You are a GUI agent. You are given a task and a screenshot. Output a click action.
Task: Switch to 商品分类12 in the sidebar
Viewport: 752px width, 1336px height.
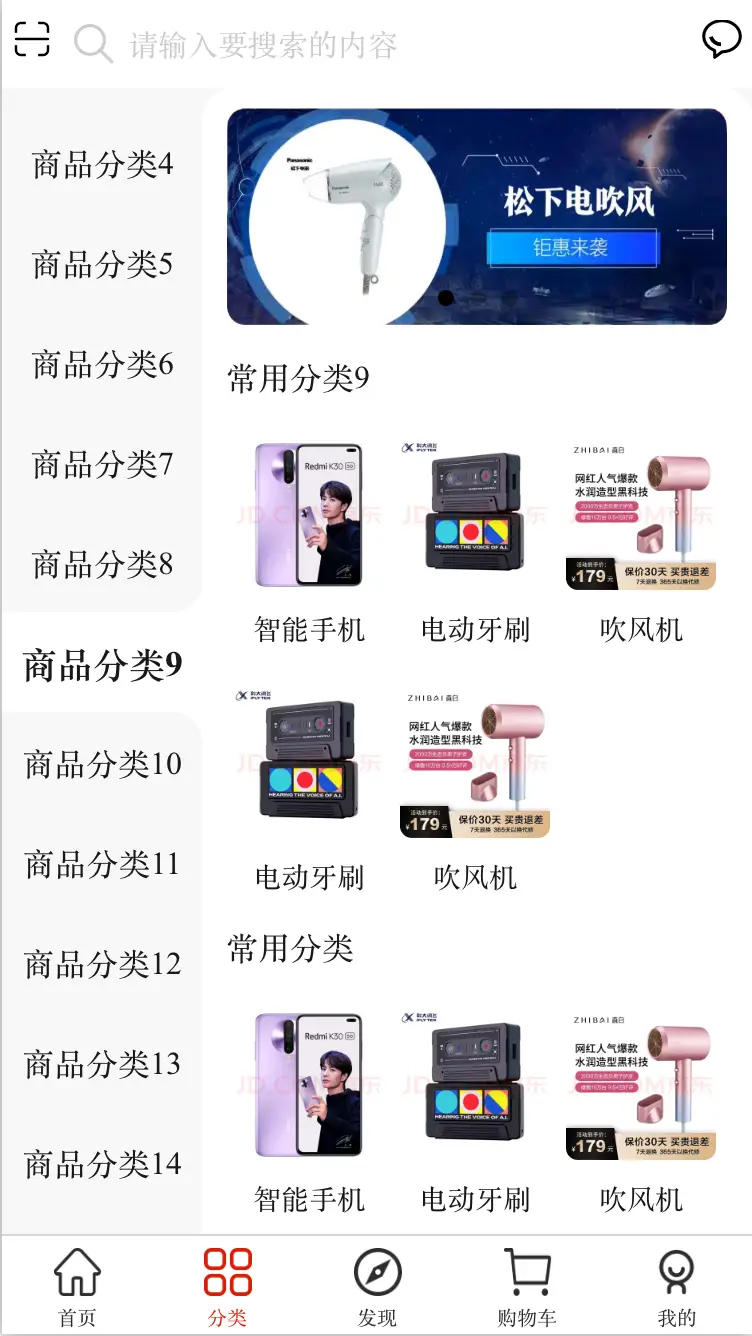pos(102,964)
